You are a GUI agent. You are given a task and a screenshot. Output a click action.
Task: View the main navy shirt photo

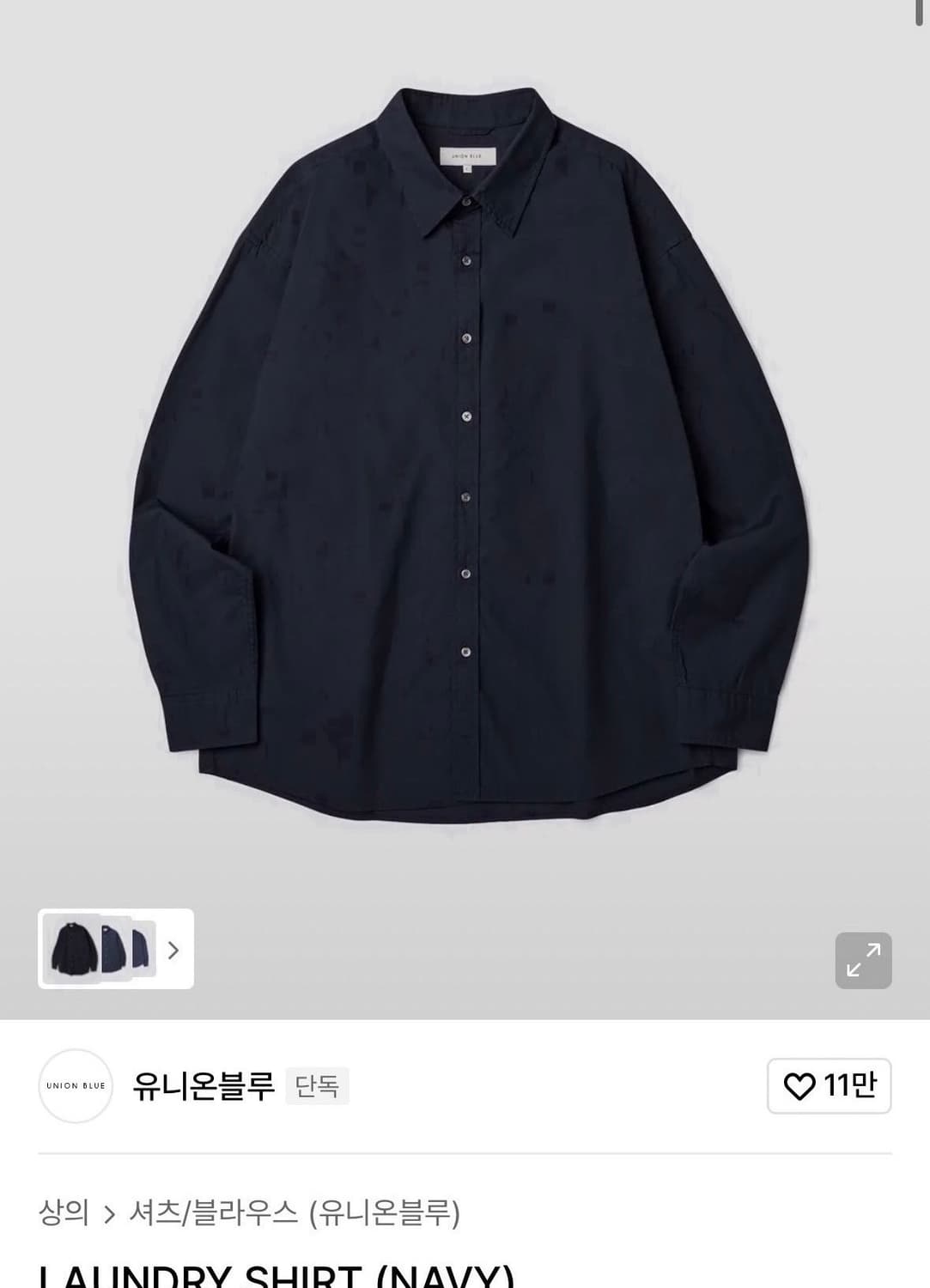point(465,455)
